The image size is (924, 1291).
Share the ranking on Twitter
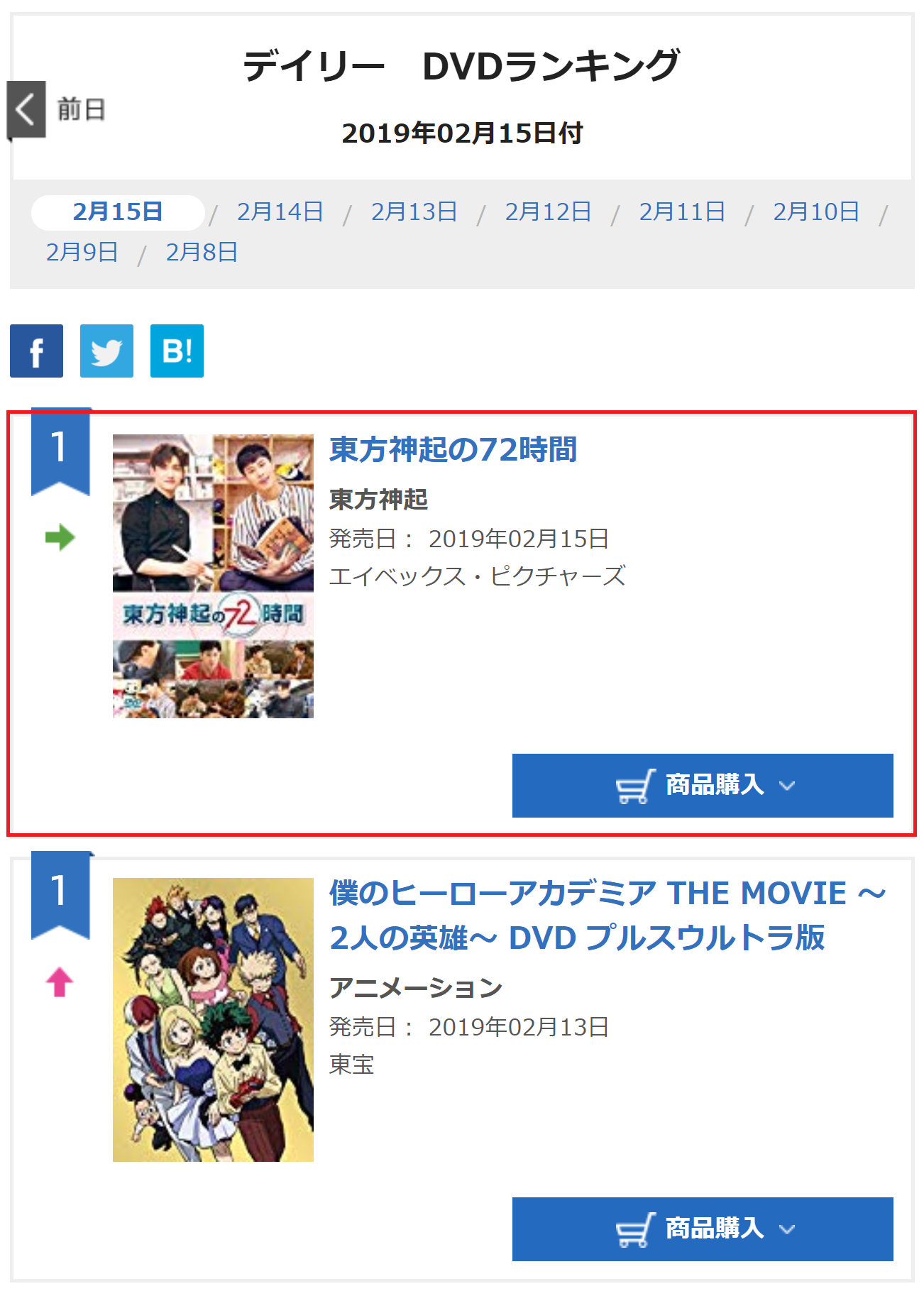tap(106, 351)
